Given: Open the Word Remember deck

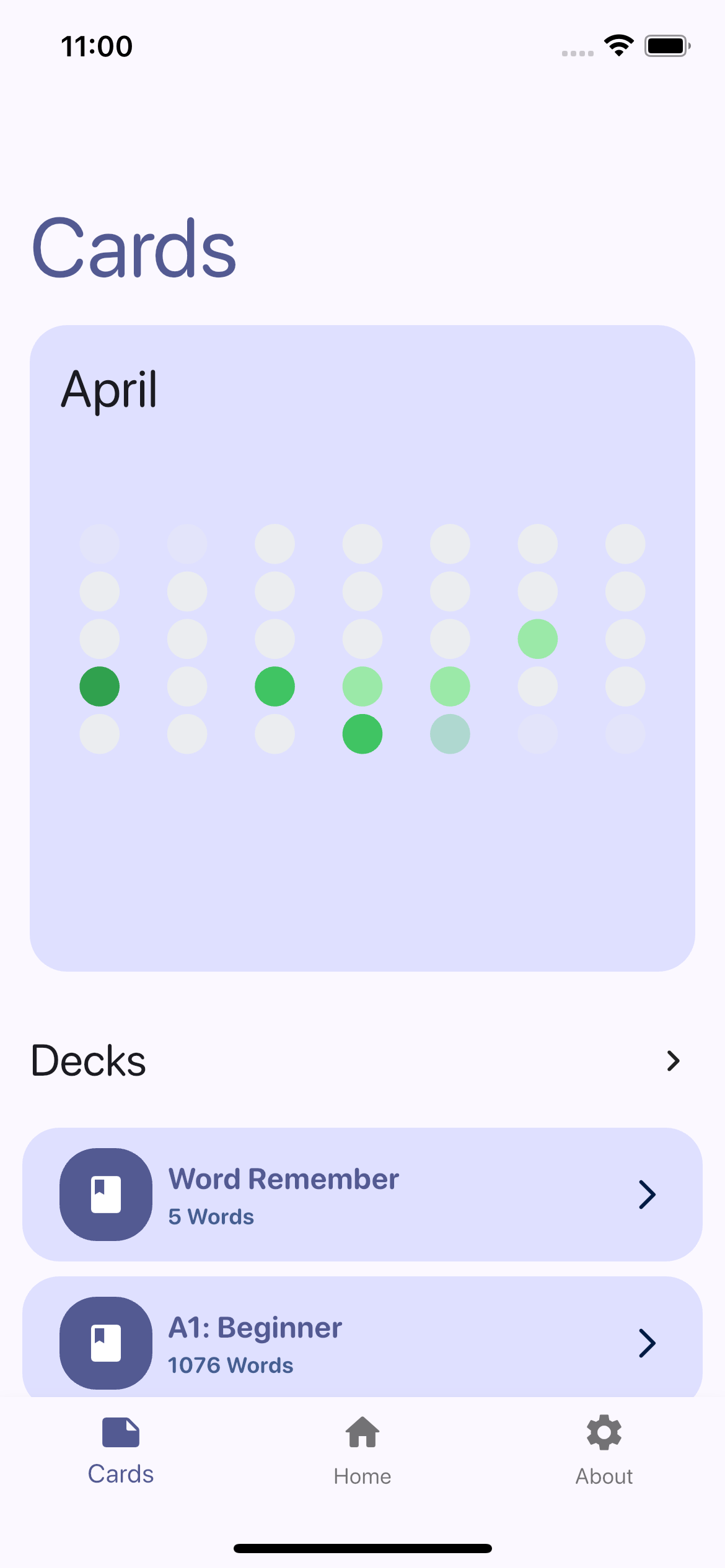Looking at the screenshot, I should coord(362,1194).
